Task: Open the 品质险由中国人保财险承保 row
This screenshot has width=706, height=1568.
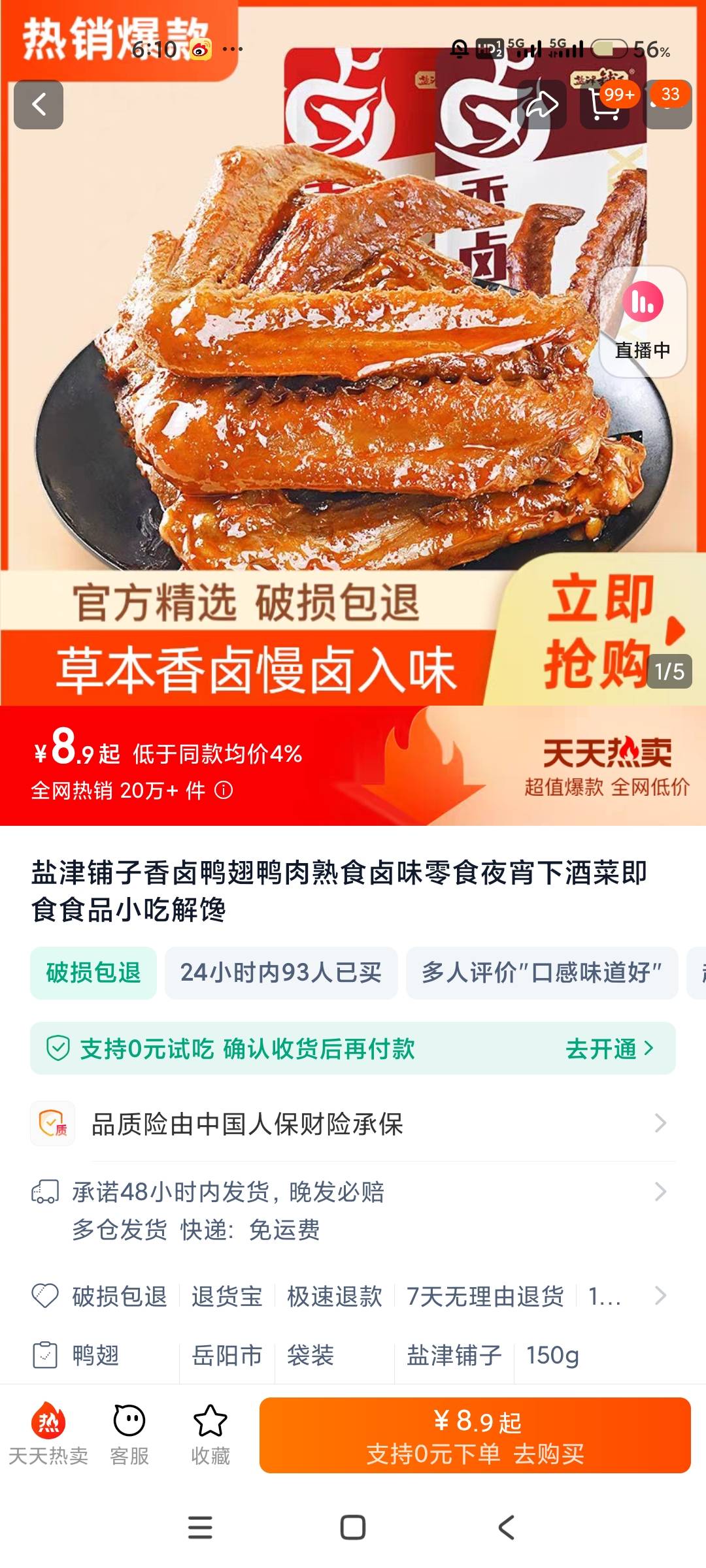Action: (353, 1124)
